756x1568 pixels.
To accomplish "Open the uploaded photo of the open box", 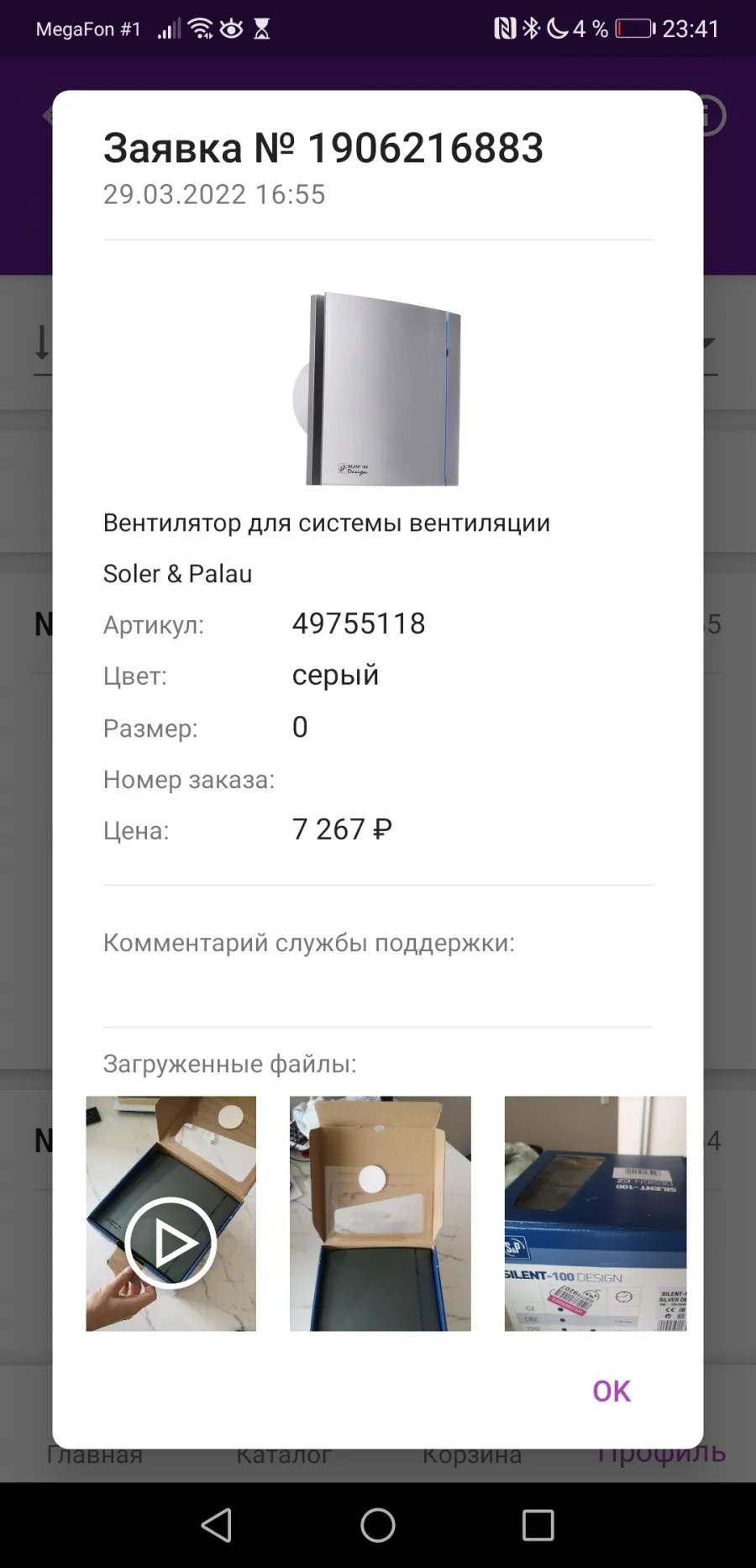I will 380,1213.
